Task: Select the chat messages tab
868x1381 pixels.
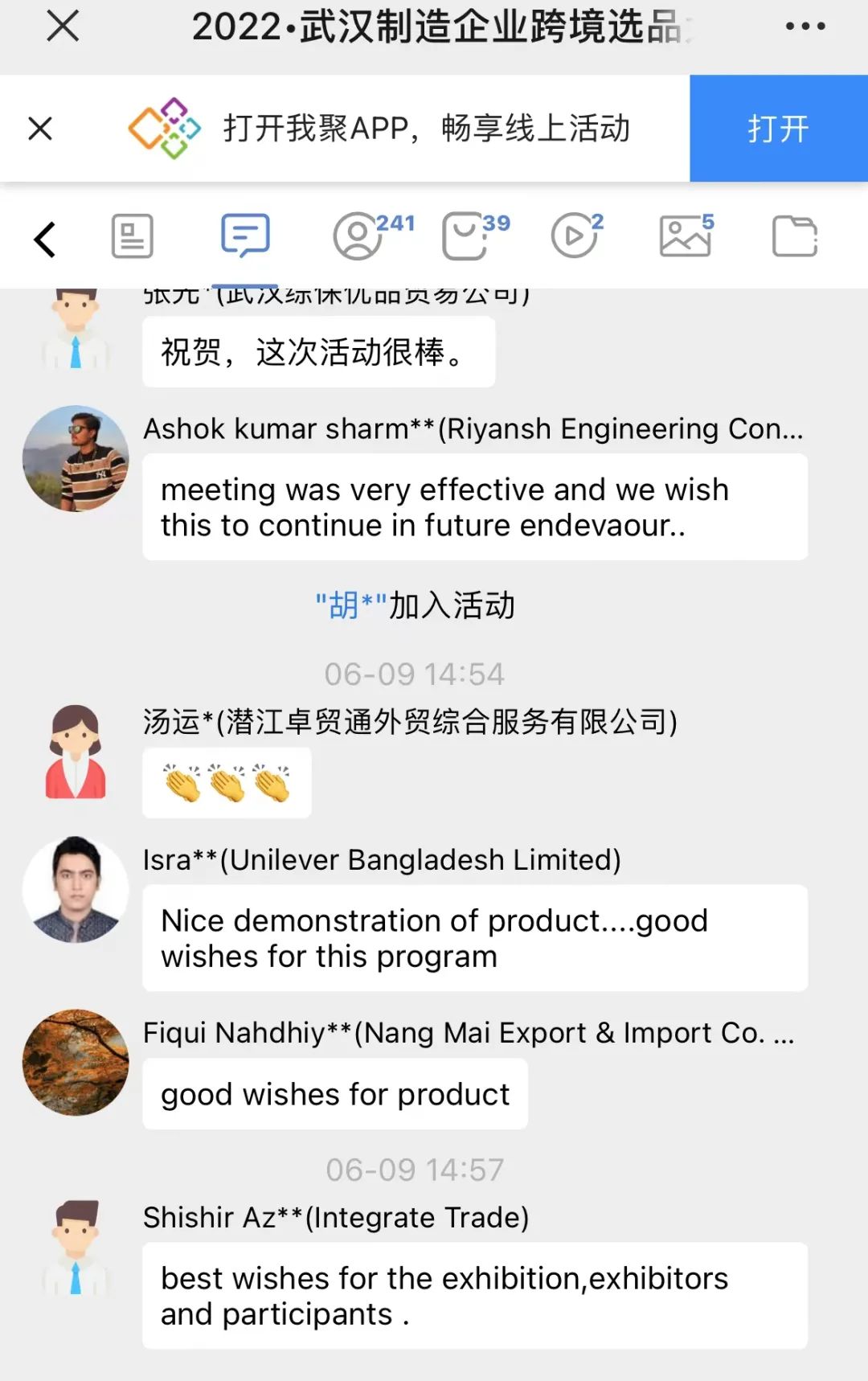Action: (x=245, y=236)
